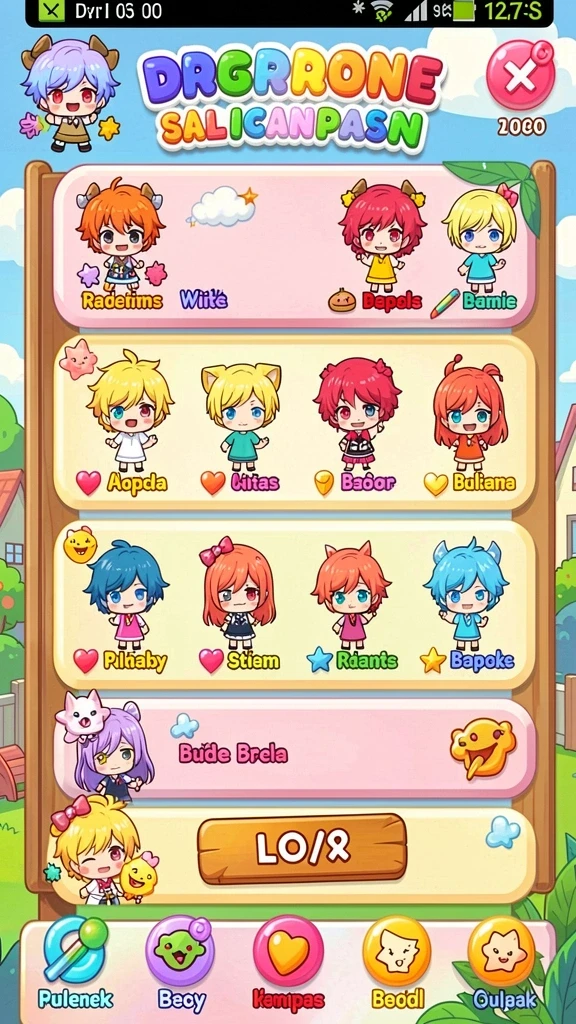Switch to the Beodl tab
Viewport: 576px width, 1024px height.
point(397,963)
